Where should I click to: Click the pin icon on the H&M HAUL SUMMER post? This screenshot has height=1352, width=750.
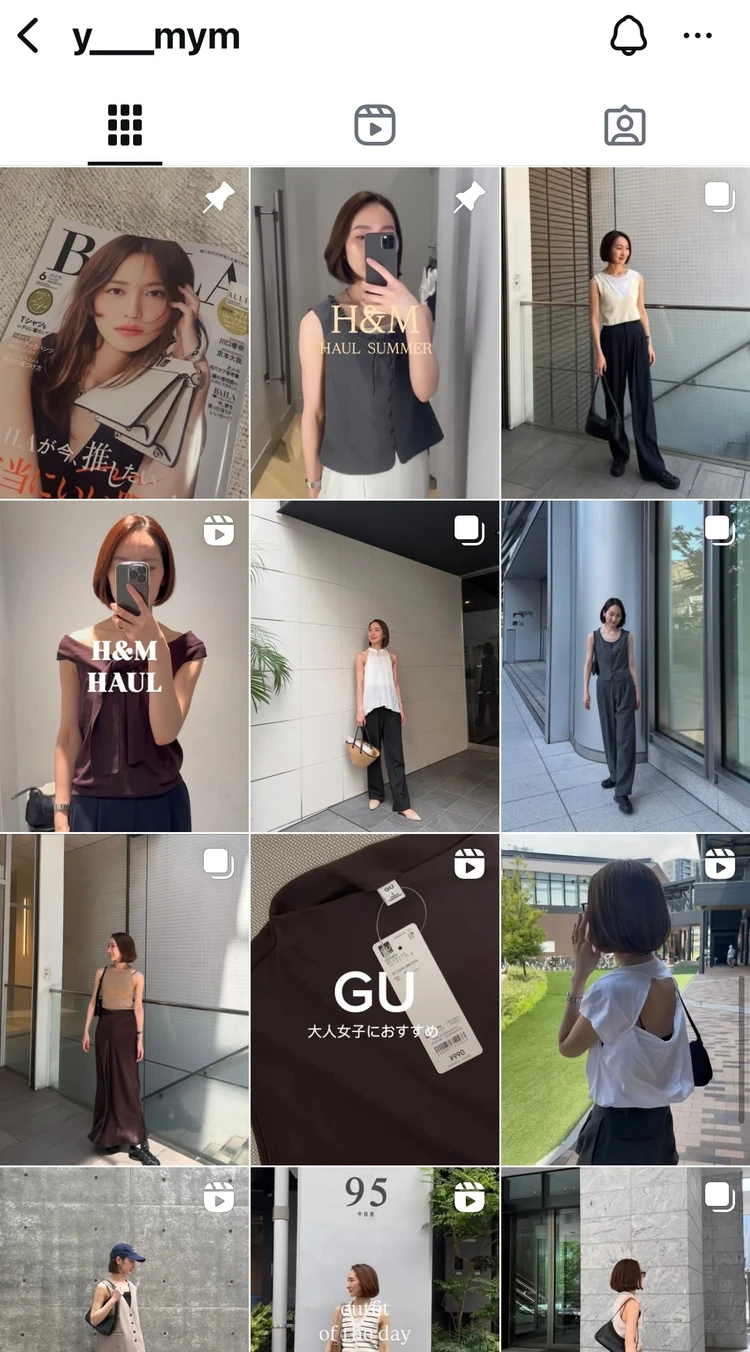click(468, 198)
